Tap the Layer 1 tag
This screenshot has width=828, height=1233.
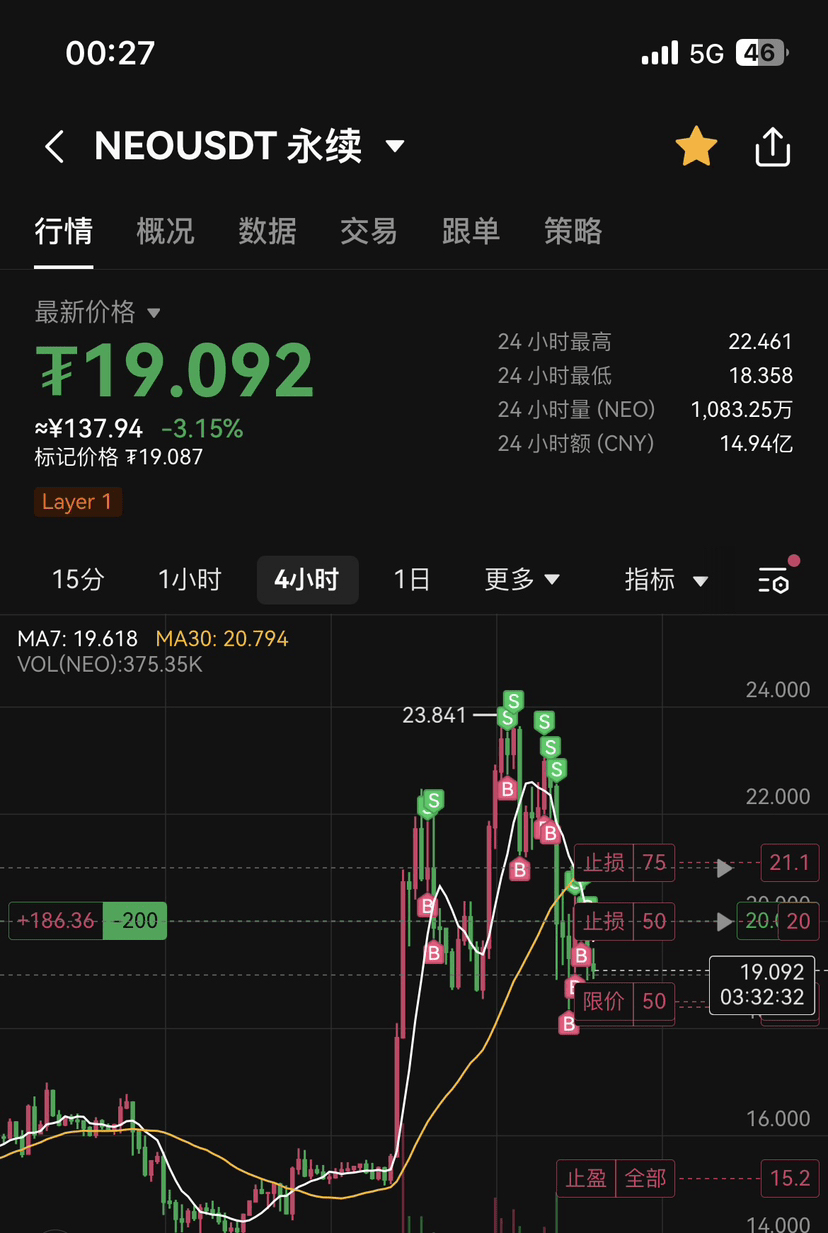coord(77,502)
